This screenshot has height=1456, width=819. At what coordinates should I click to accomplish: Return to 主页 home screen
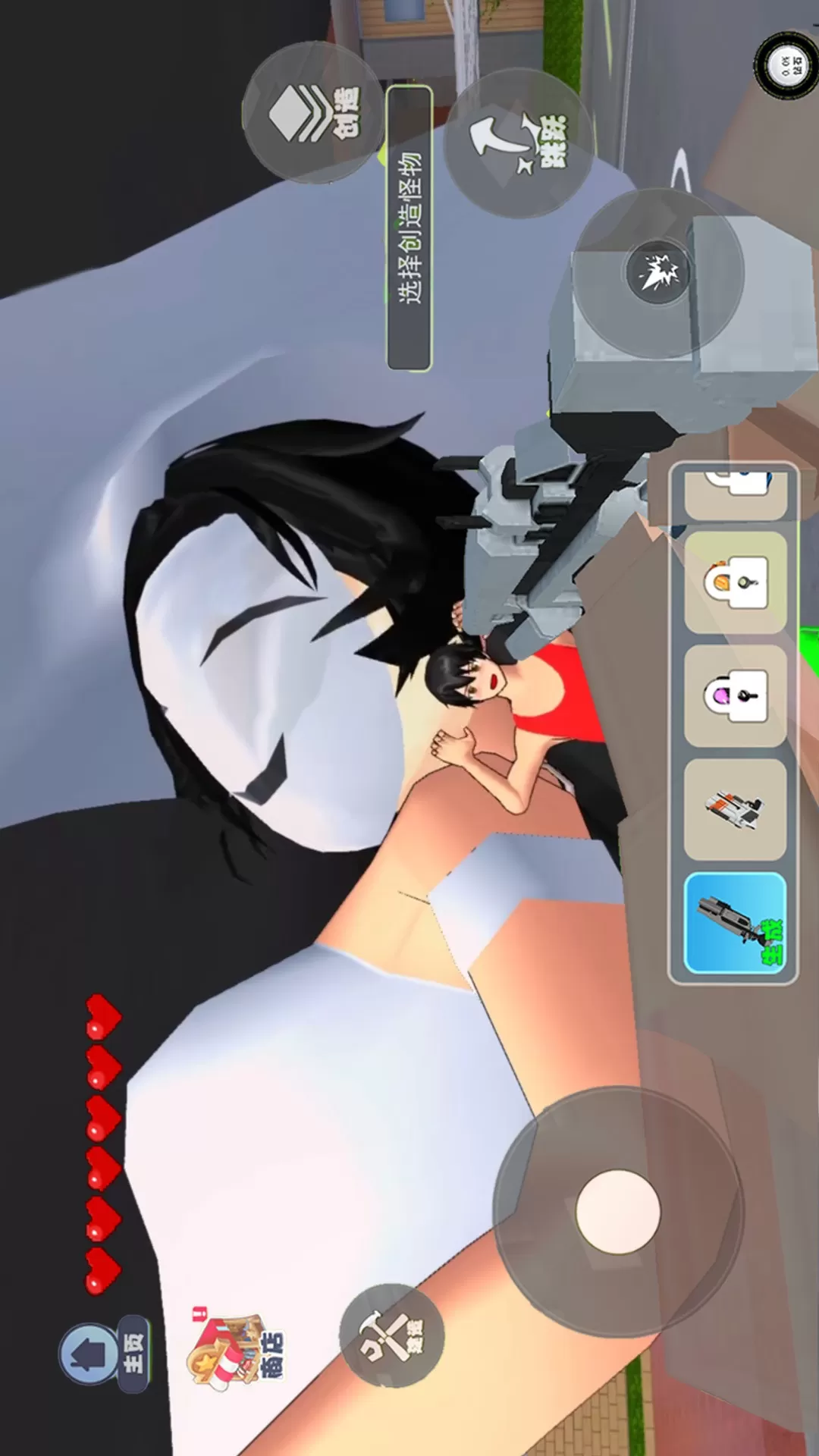tap(105, 1354)
